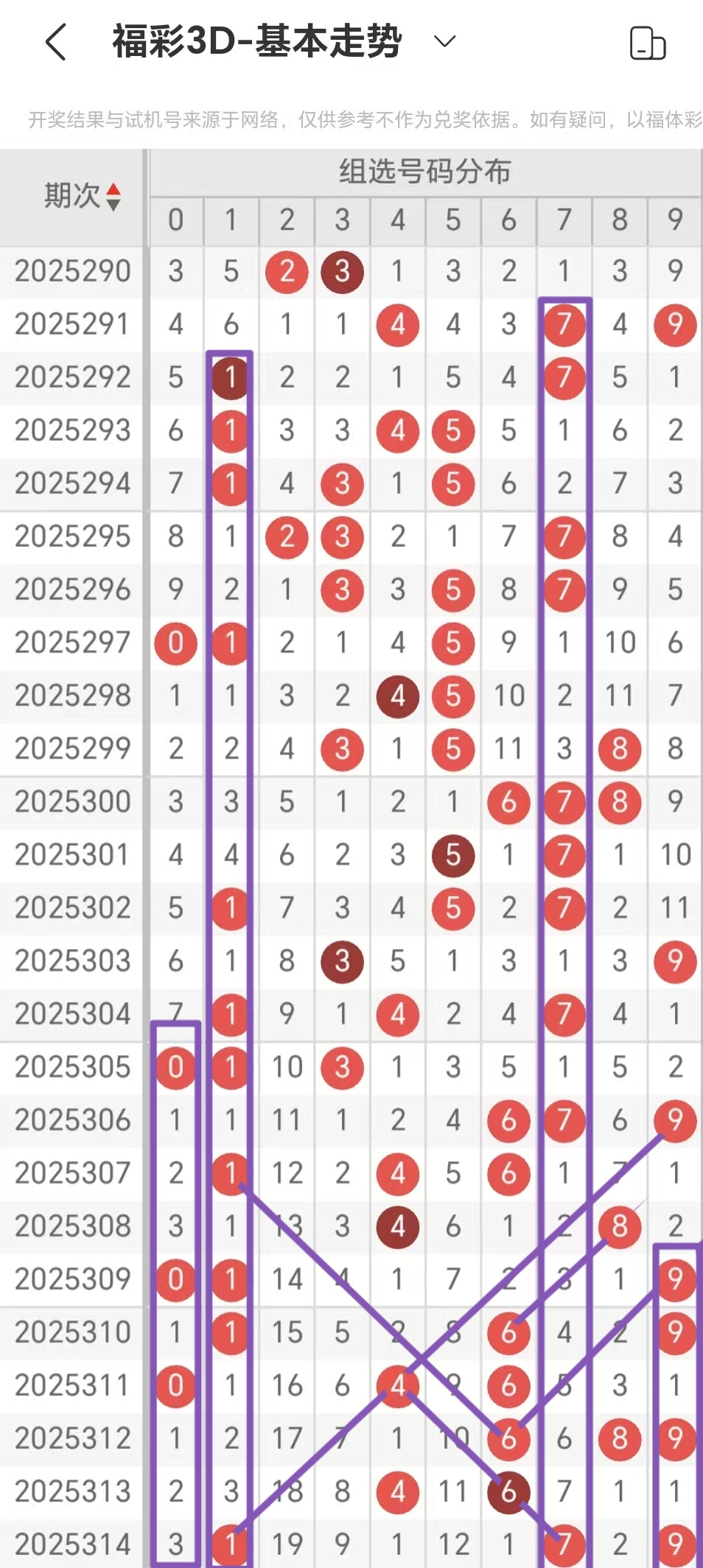Go back using the top-left arrow
The image size is (703, 1568).
coord(56,41)
